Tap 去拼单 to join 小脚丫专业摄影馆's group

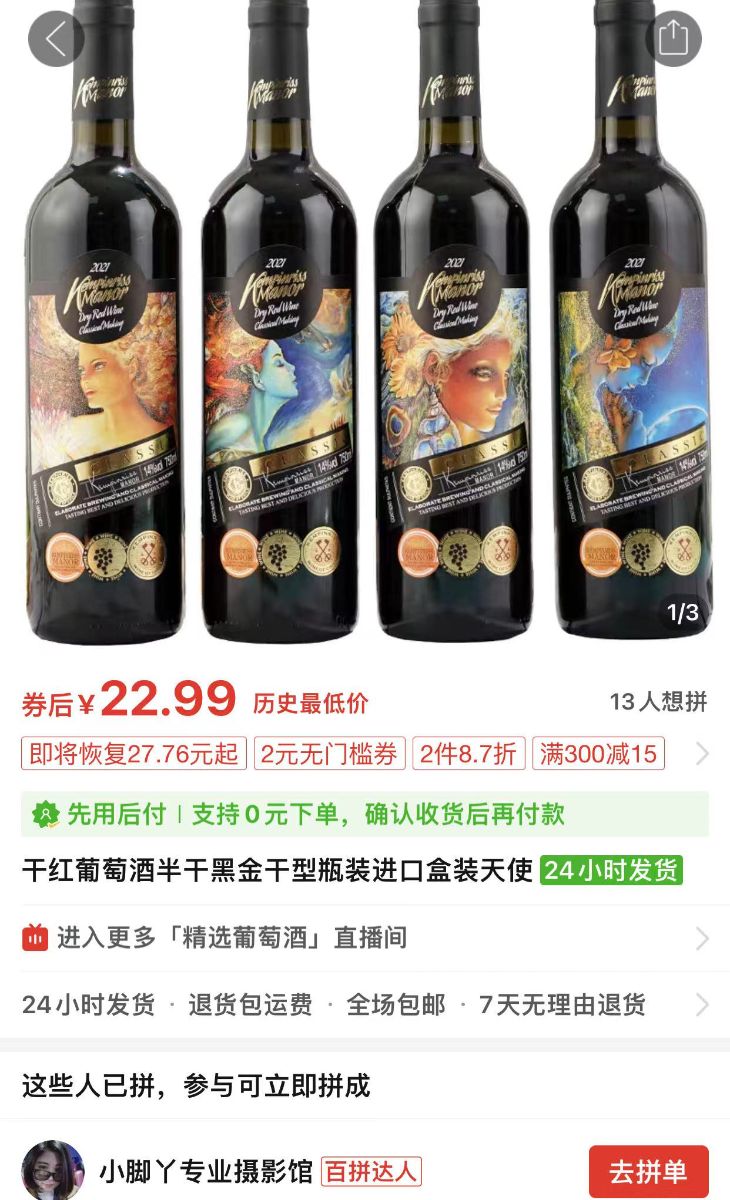[x=648, y=1171]
